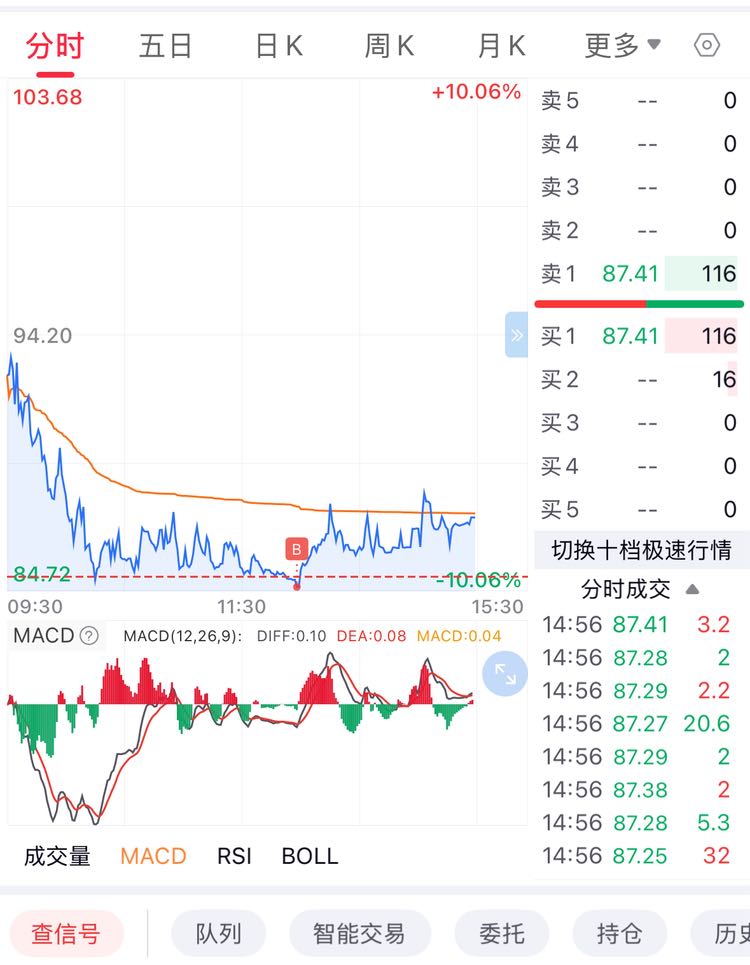
Task: View 持仓 positions
Action: tap(619, 934)
